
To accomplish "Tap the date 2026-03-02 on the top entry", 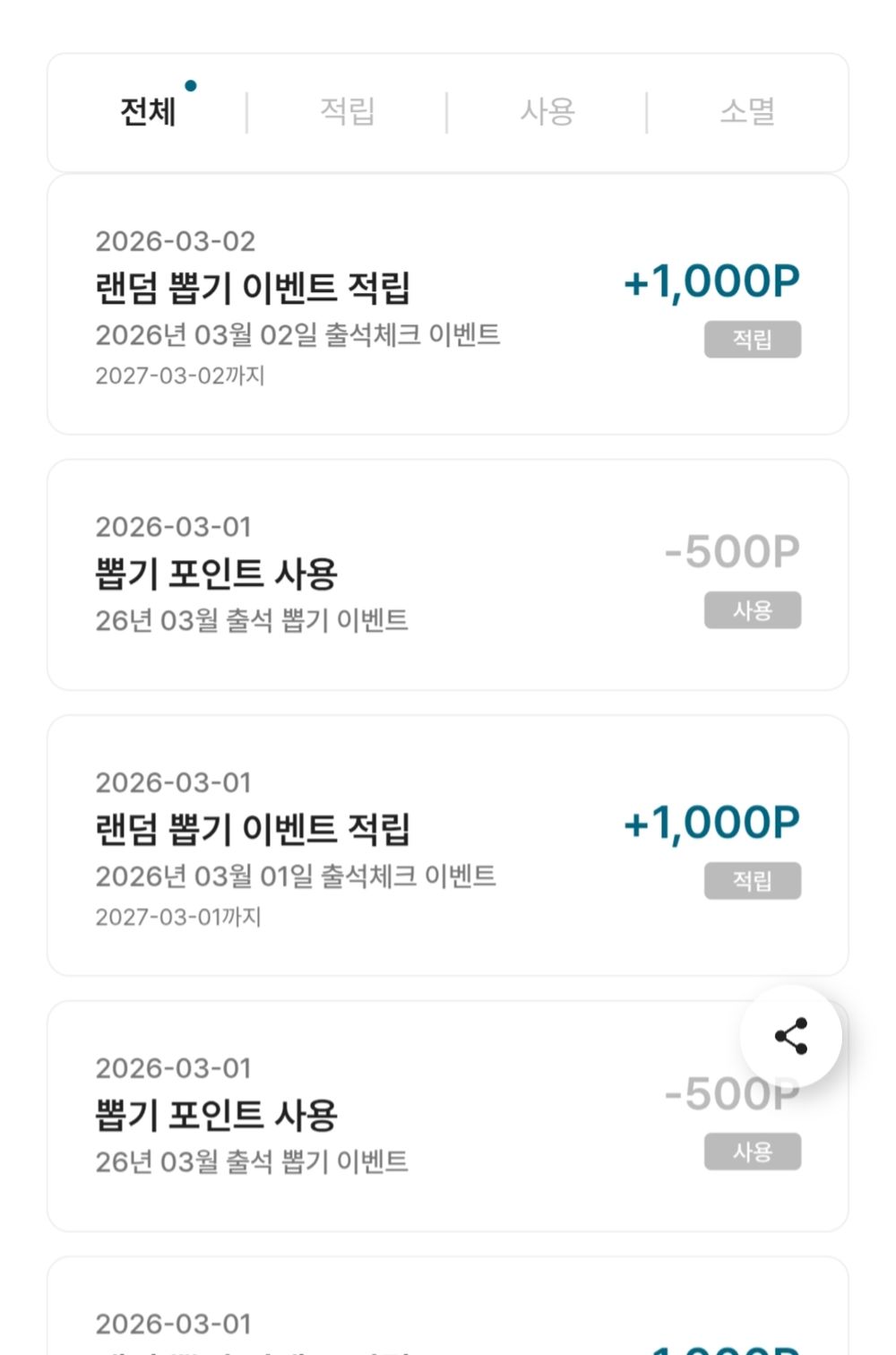I will [176, 241].
